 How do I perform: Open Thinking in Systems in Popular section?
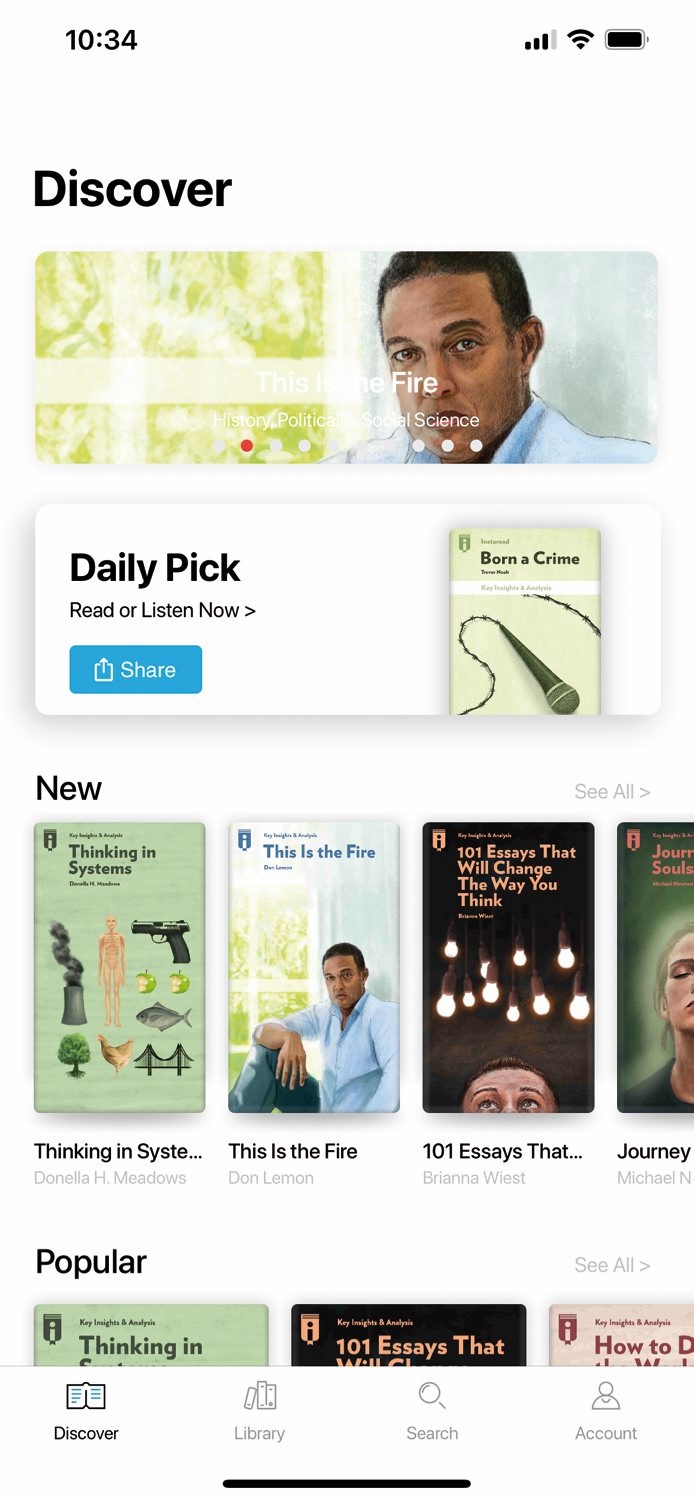point(151,1335)
